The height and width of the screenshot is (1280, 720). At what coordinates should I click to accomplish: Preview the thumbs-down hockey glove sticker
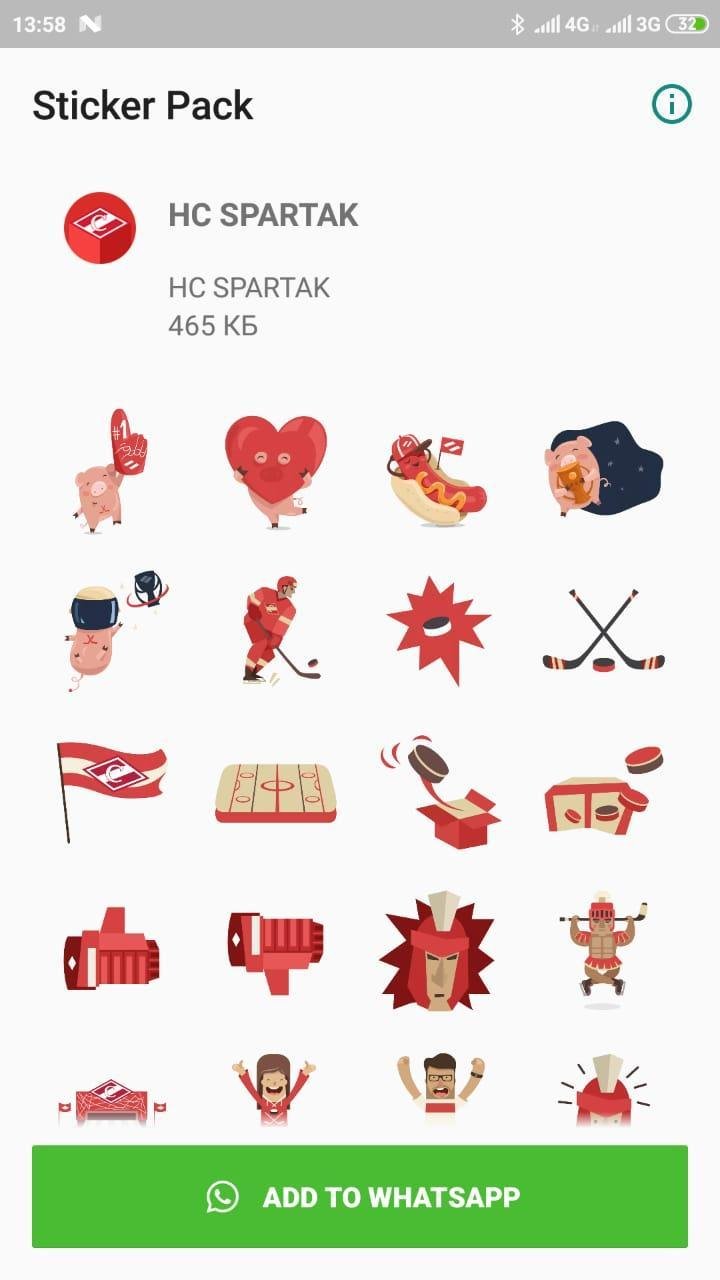tap(275, 952)
